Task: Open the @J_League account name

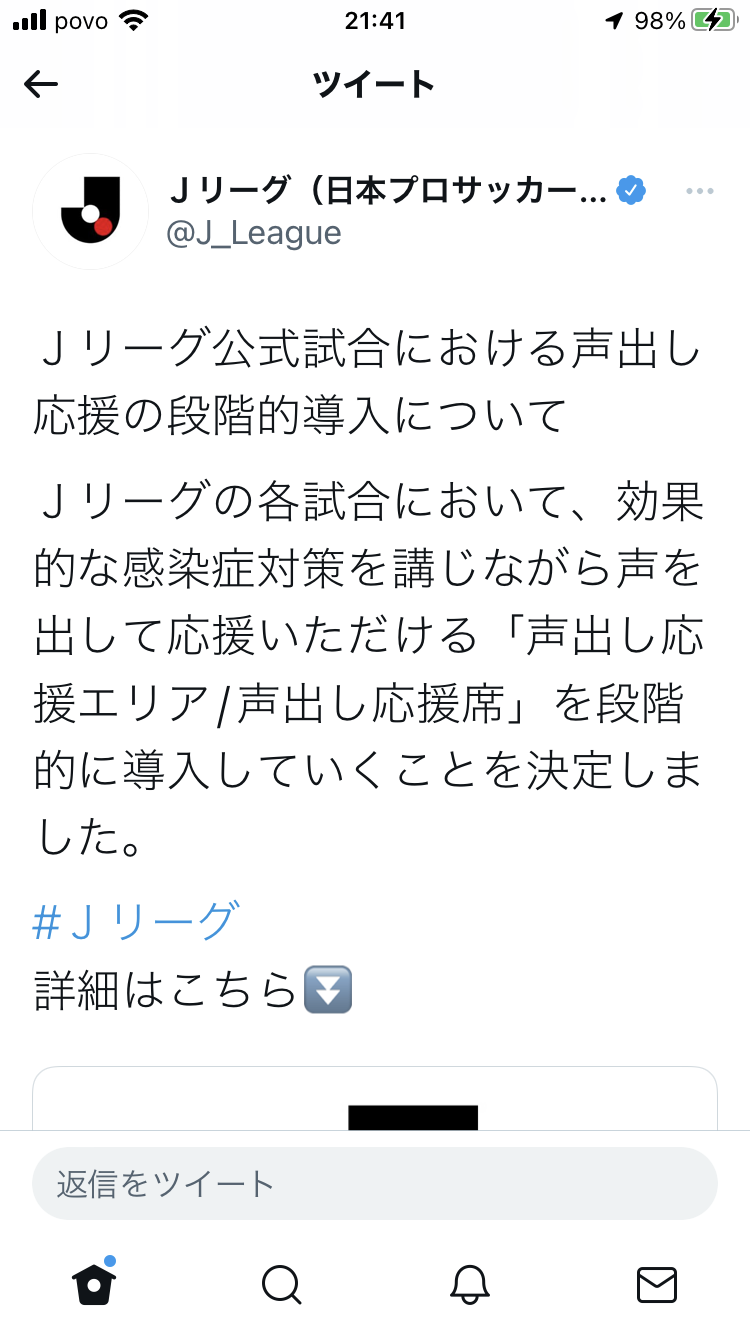Action: click(254, 233)
